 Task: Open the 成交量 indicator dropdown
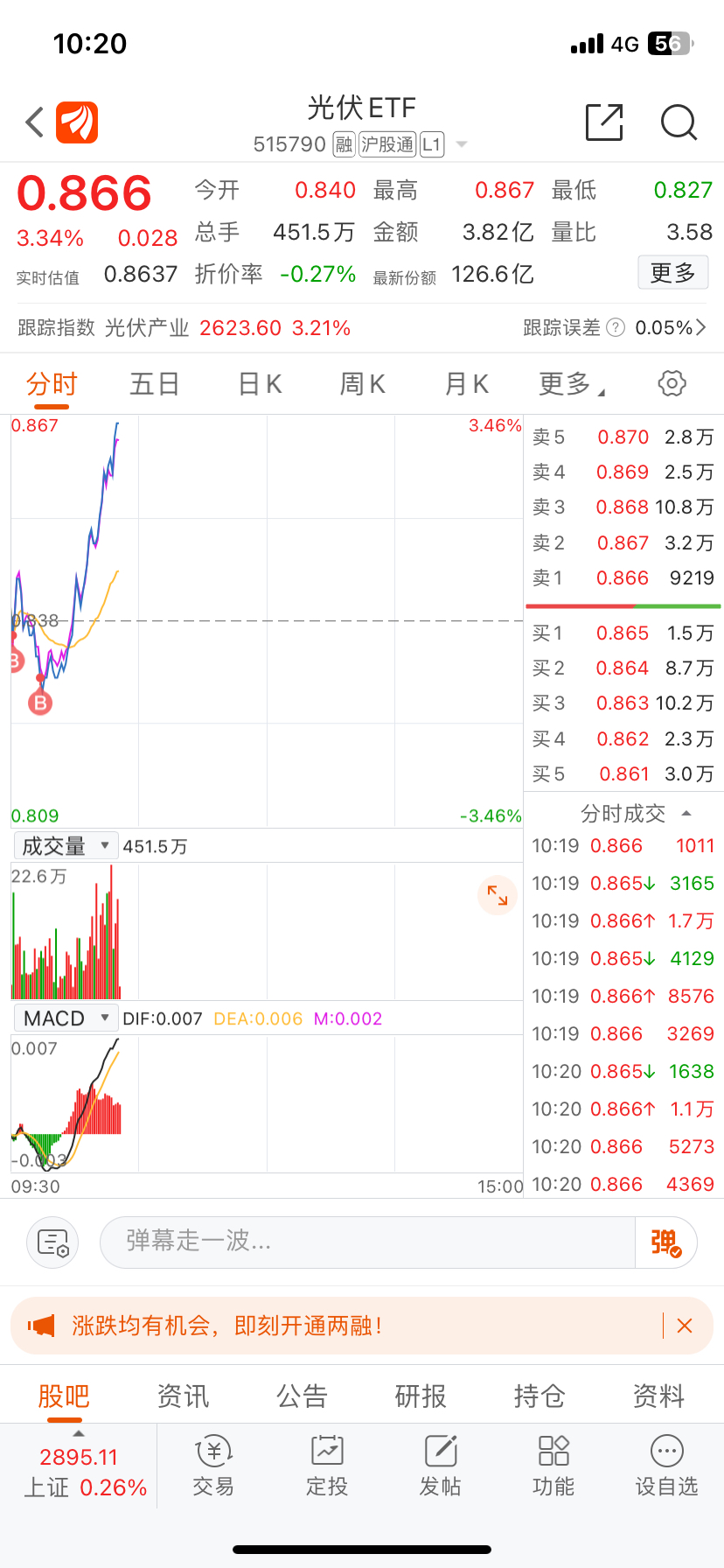click(66, 845)
